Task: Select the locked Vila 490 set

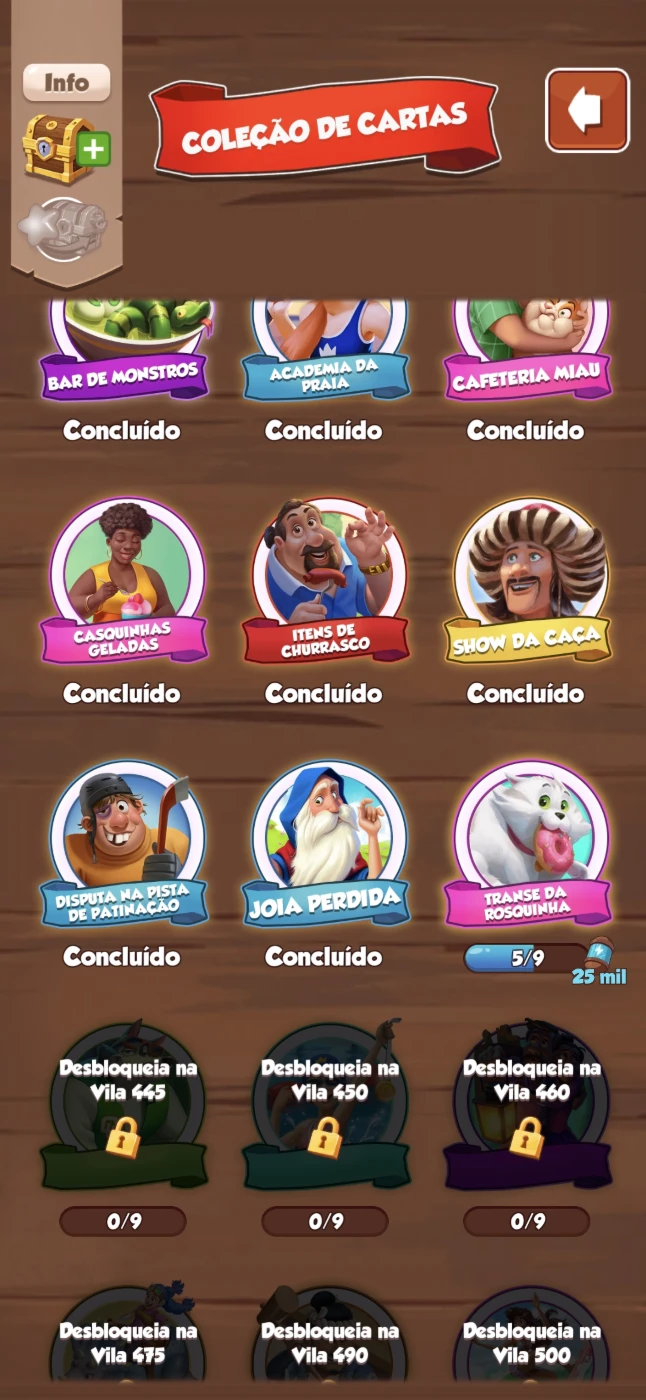Action: 327,1340
